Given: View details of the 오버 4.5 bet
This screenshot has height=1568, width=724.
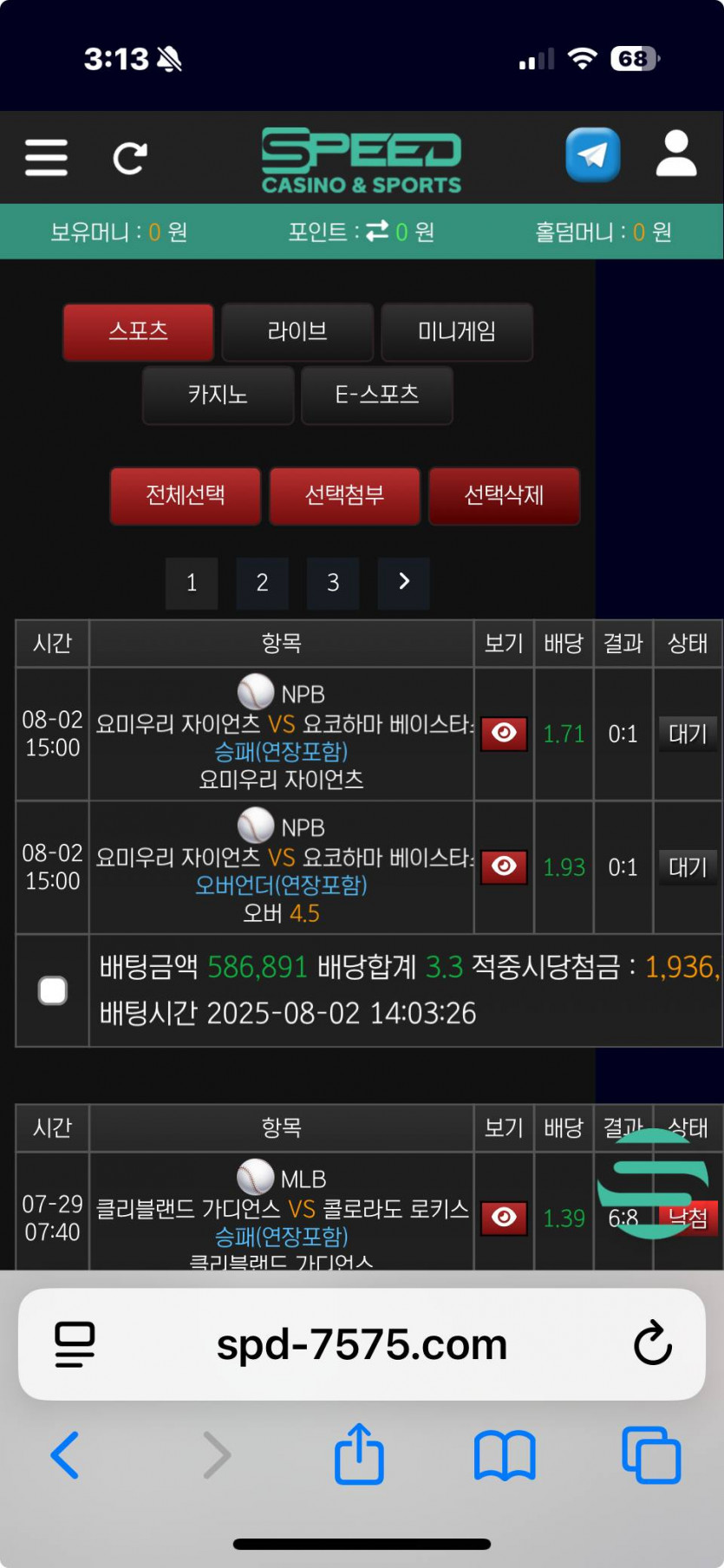Looking at the screenshot, I should point(504,866).
